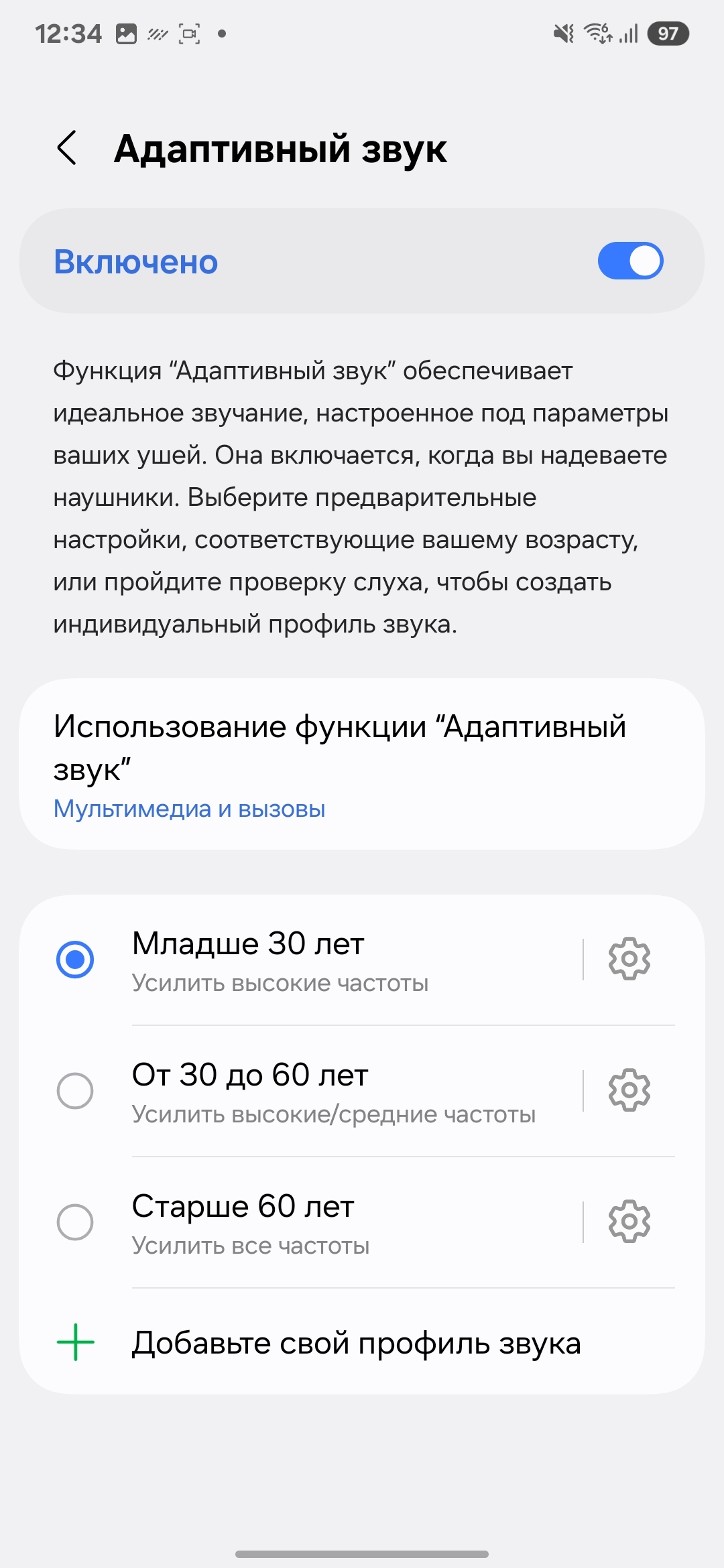Open settings gear for Младше 30 лет
This screenshot has width=724, height=1568.
click(629, 960)
